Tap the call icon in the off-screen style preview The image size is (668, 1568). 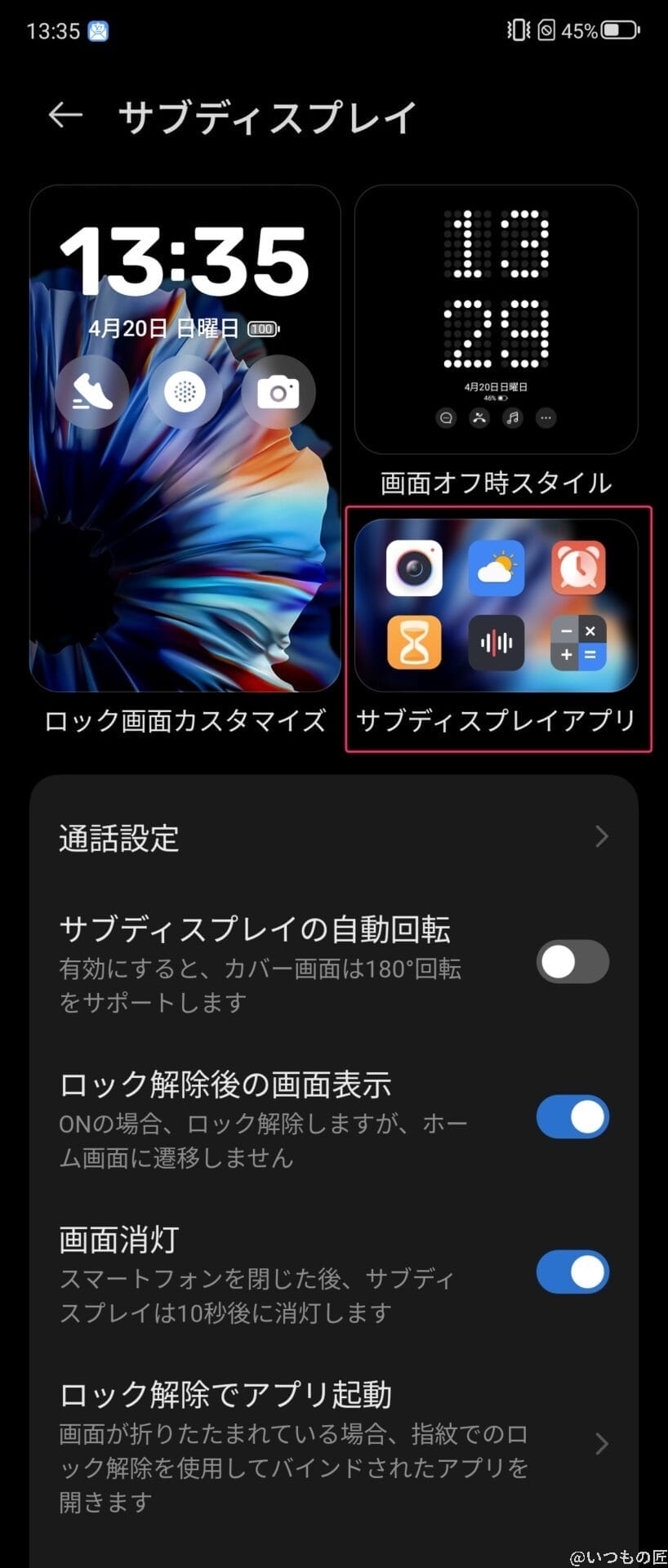point(480,417)
